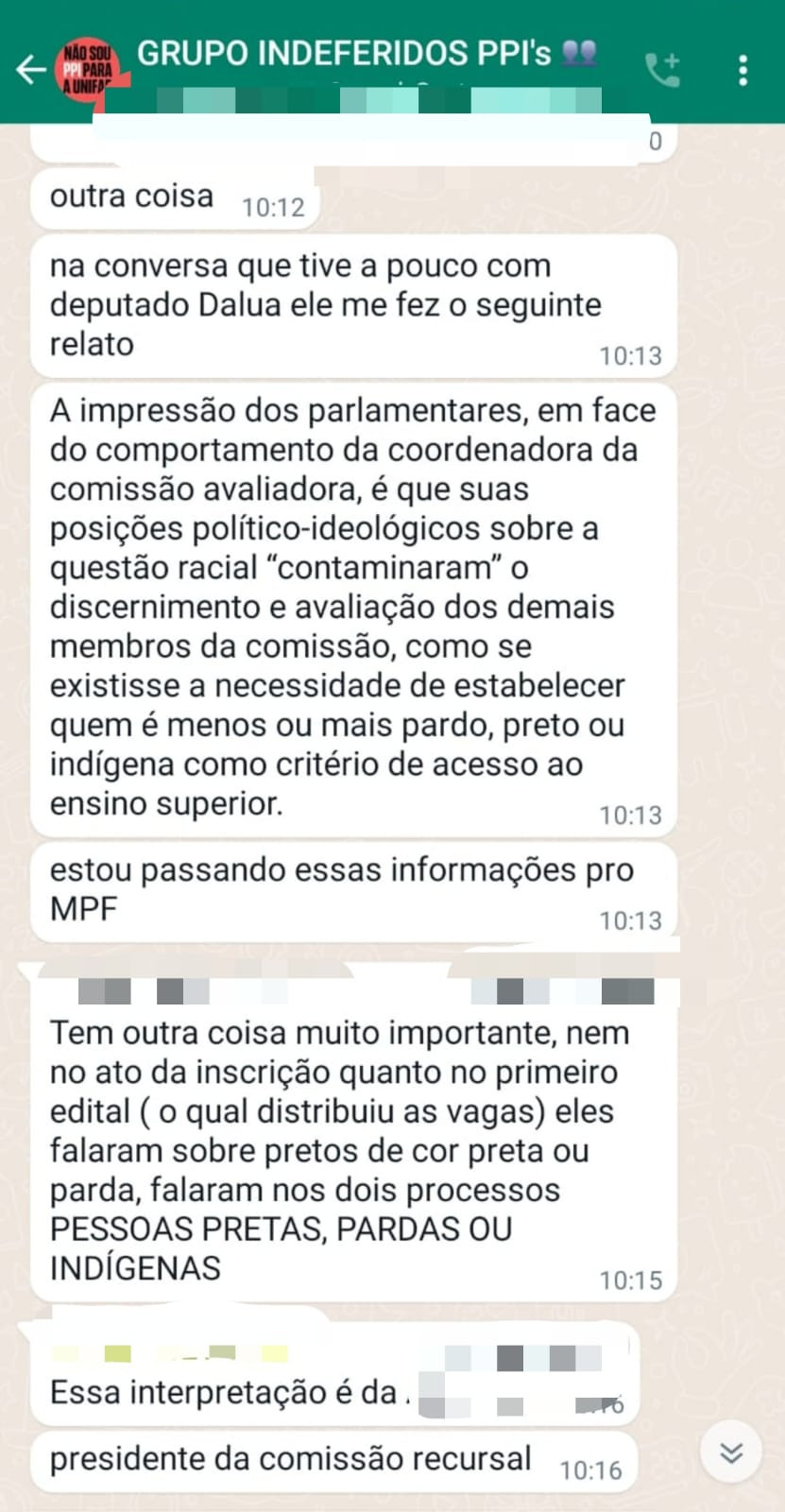Jump to the latest messages
The height and width of the screenshot is (1512, 785).
coord(732,1452)
